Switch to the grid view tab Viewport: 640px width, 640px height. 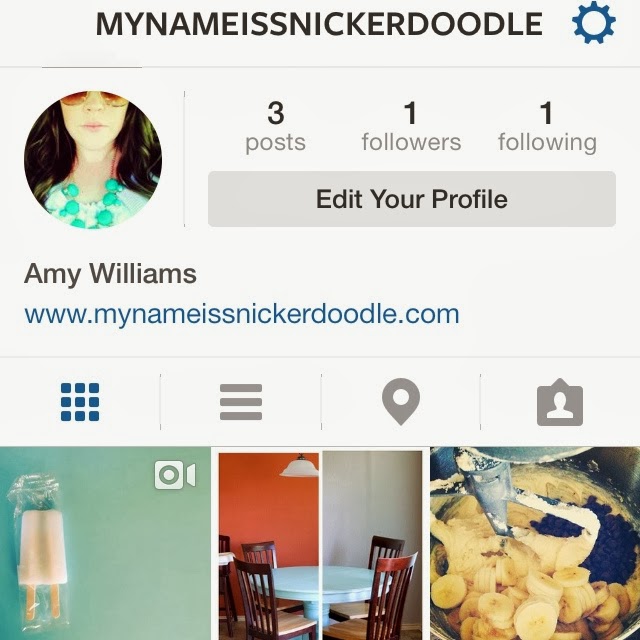(x=80, y=402)
